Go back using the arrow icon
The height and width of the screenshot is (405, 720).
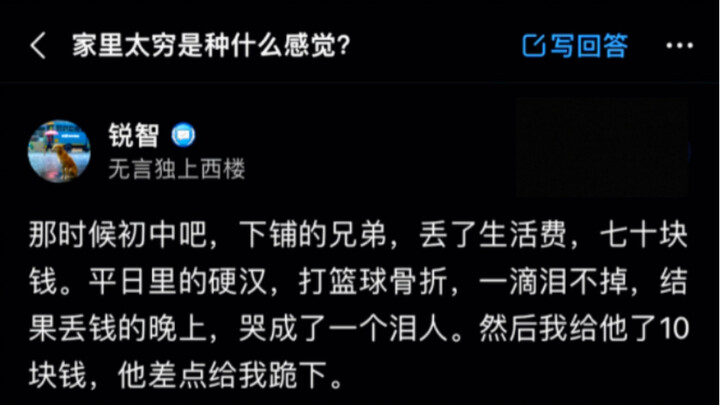pos(38,46)
